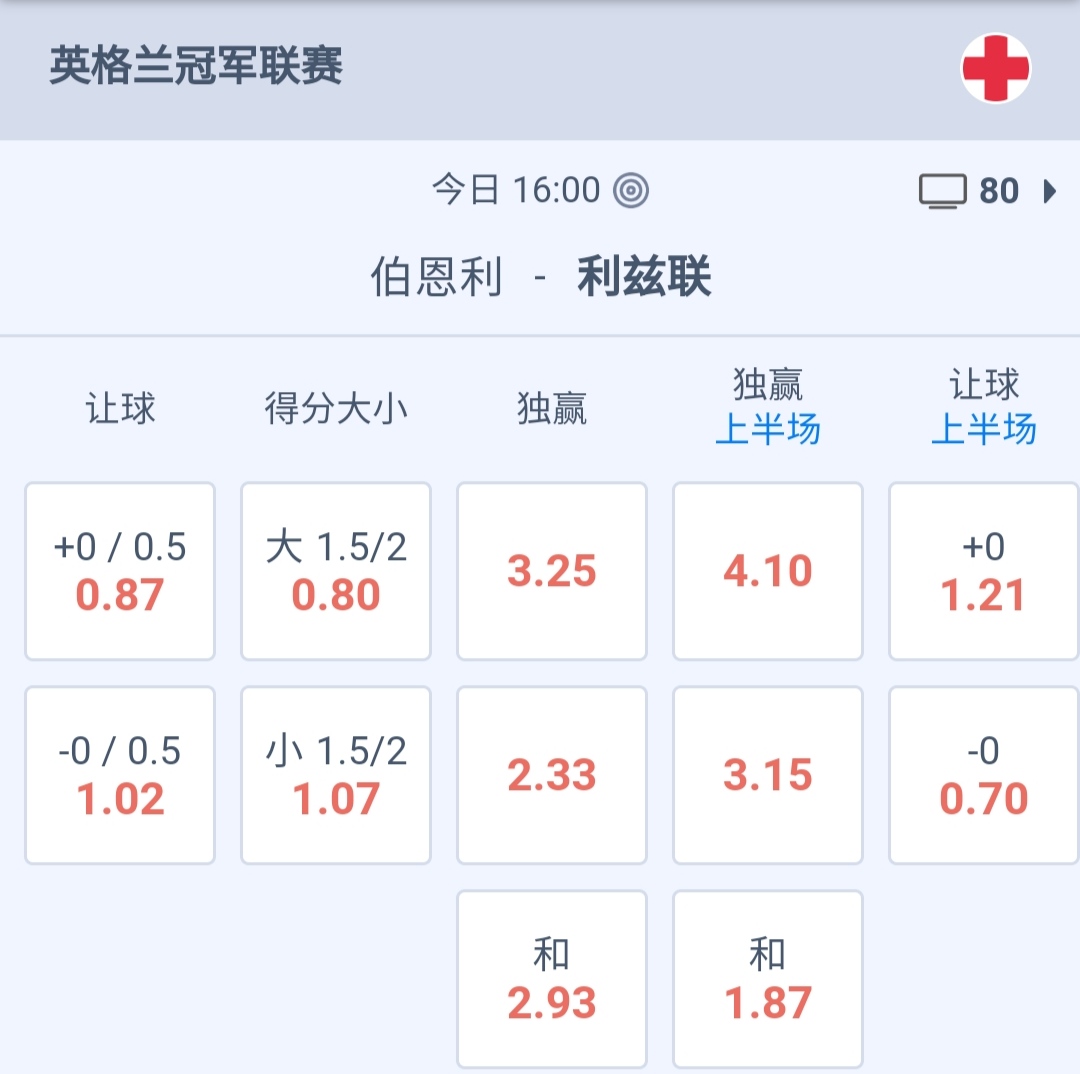Open match statistics target icon
1080x1074 pixels.
(631, 190)
